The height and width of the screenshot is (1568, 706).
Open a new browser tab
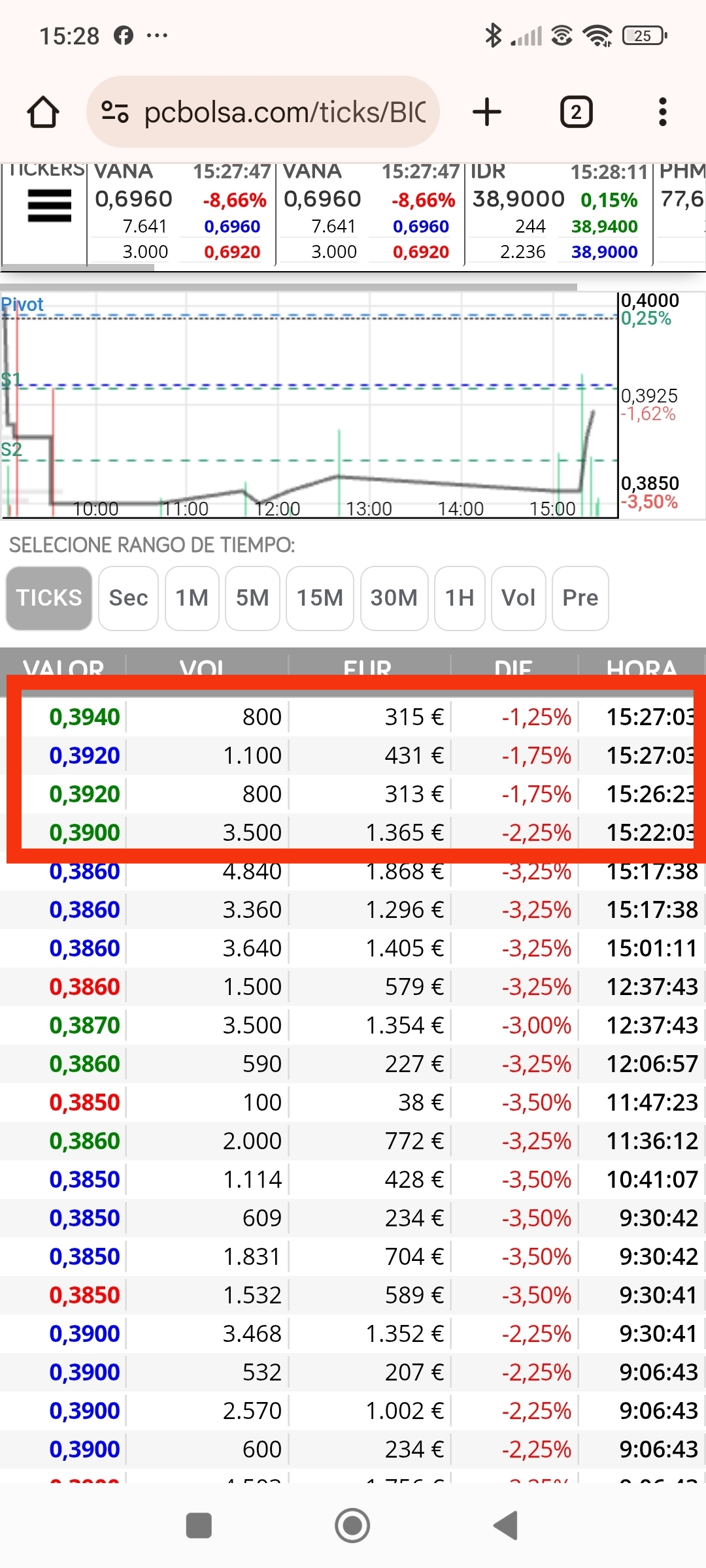487,112
